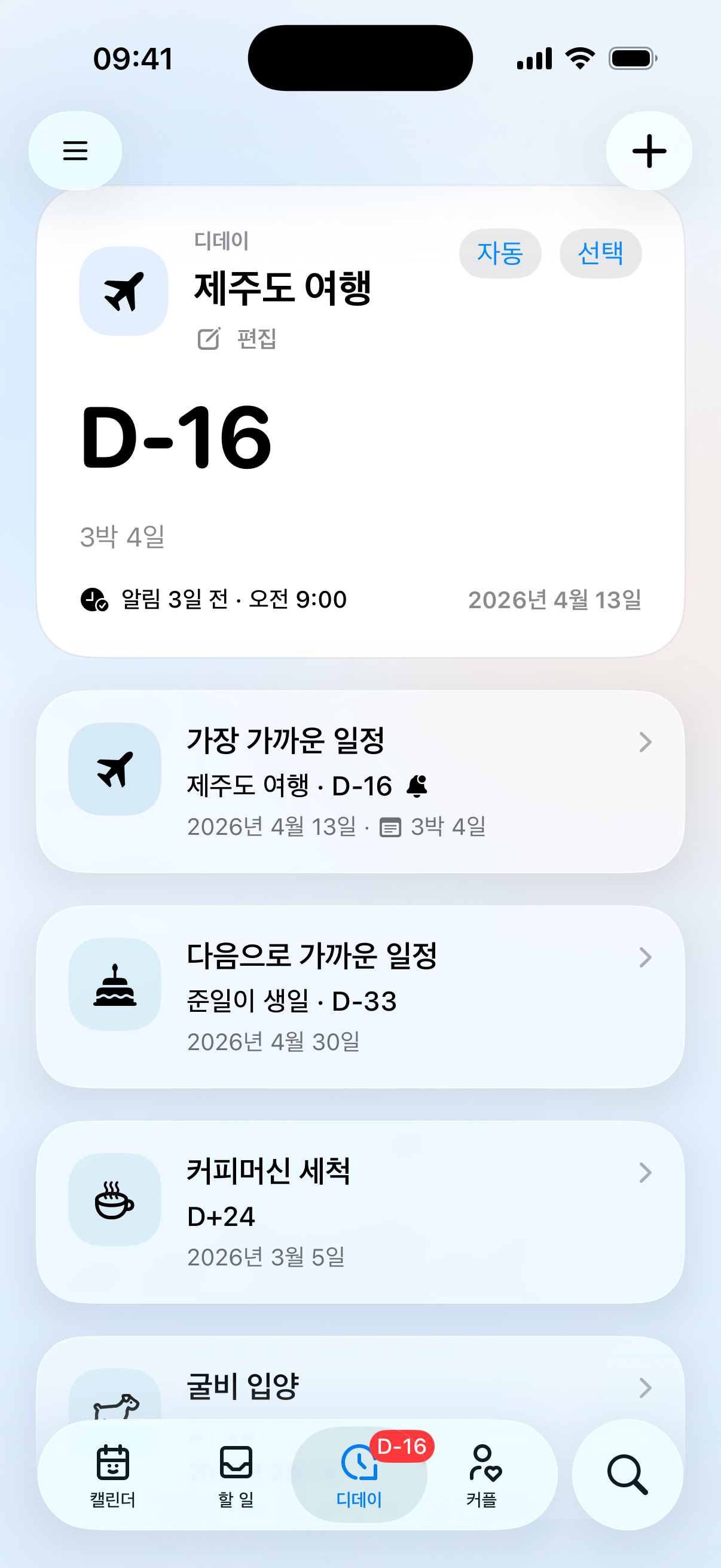Switch to the 할 일 tab
Viewport: 721px width, 1568px height.
[236, 1474]
